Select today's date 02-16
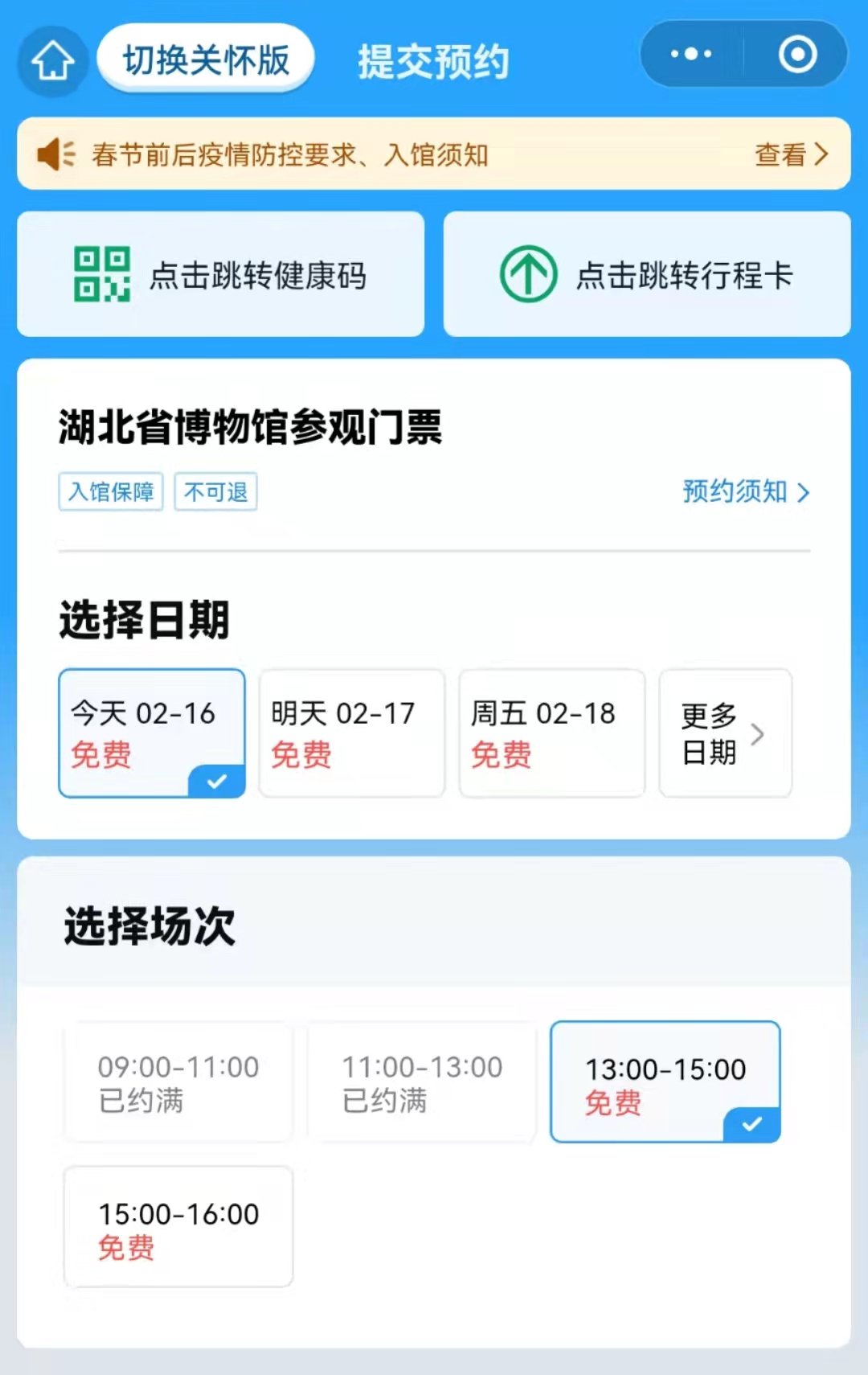The height and width of the screenshot is (1375, 868). tap(152, 733)
